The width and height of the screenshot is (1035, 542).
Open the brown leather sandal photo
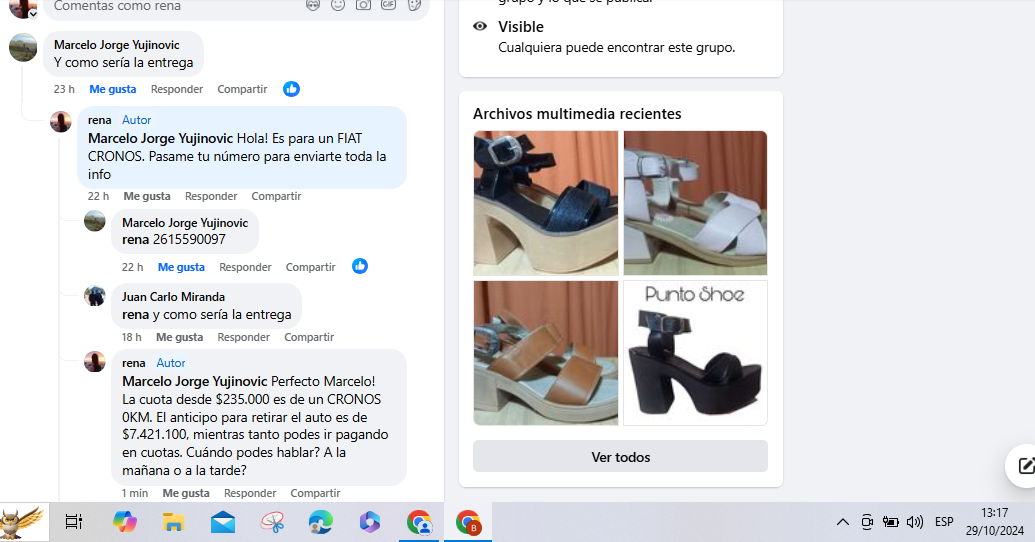tap(545, 353)
